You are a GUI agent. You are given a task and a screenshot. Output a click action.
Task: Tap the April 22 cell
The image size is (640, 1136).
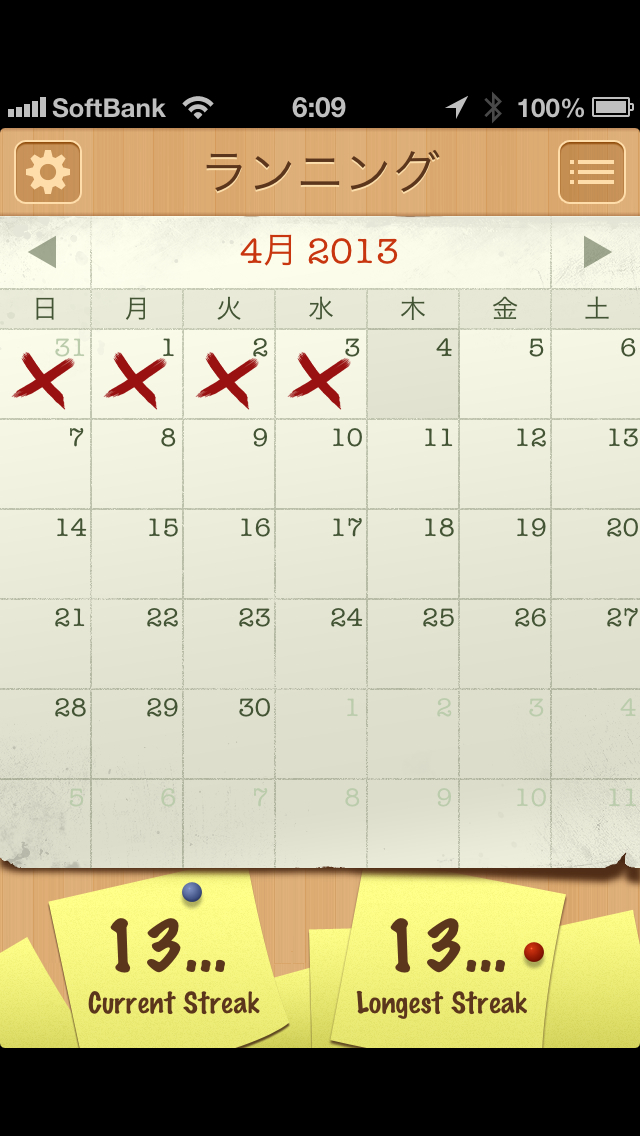coord(137,643)
